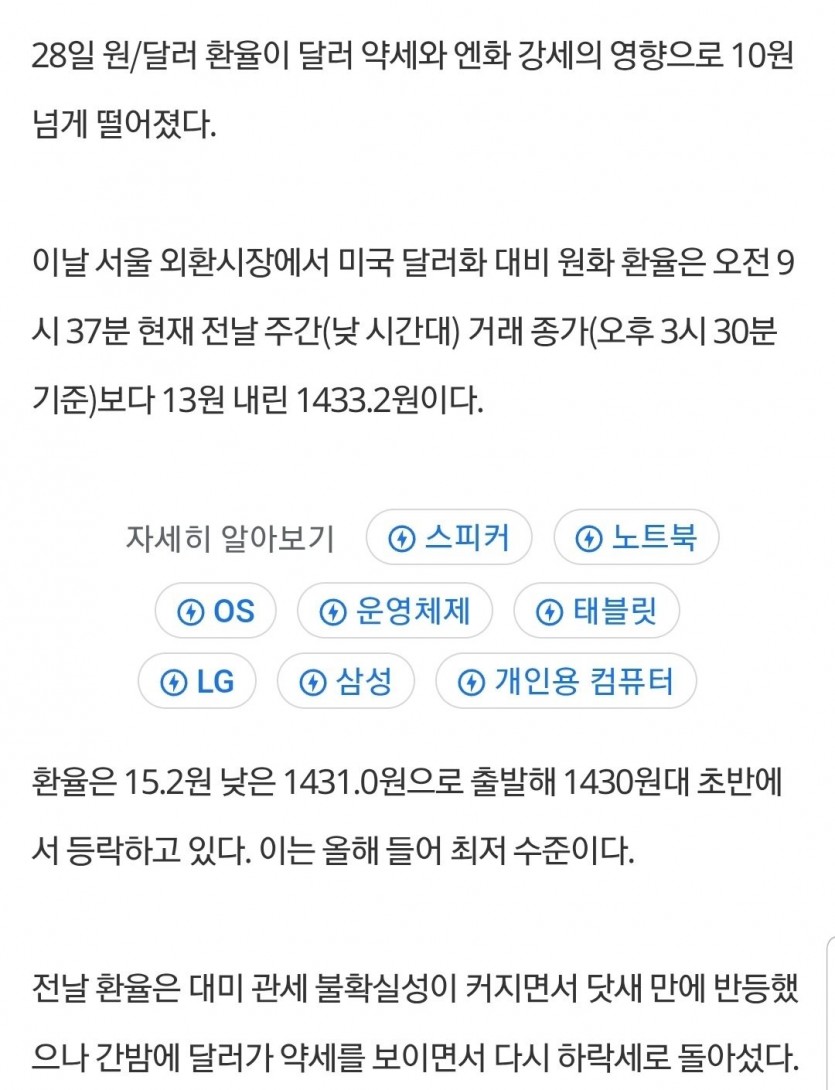This screenshot has width=835, height=1090.
Task: Tap the LG chip
Action: (x=198, y=682)
